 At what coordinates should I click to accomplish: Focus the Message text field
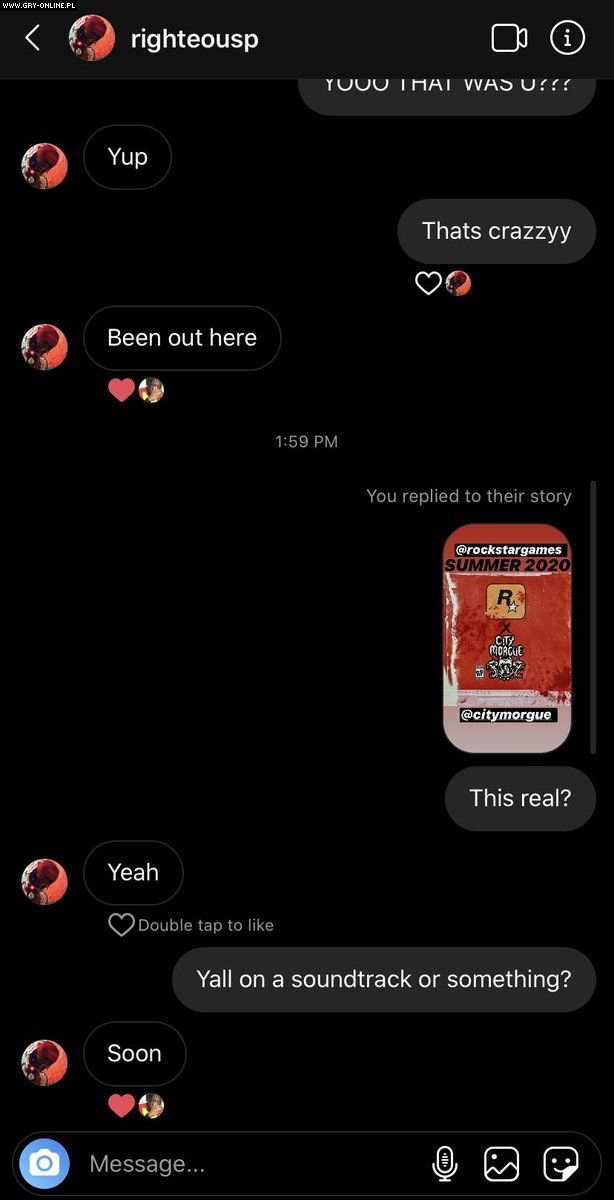click(x=250, y=1163)
